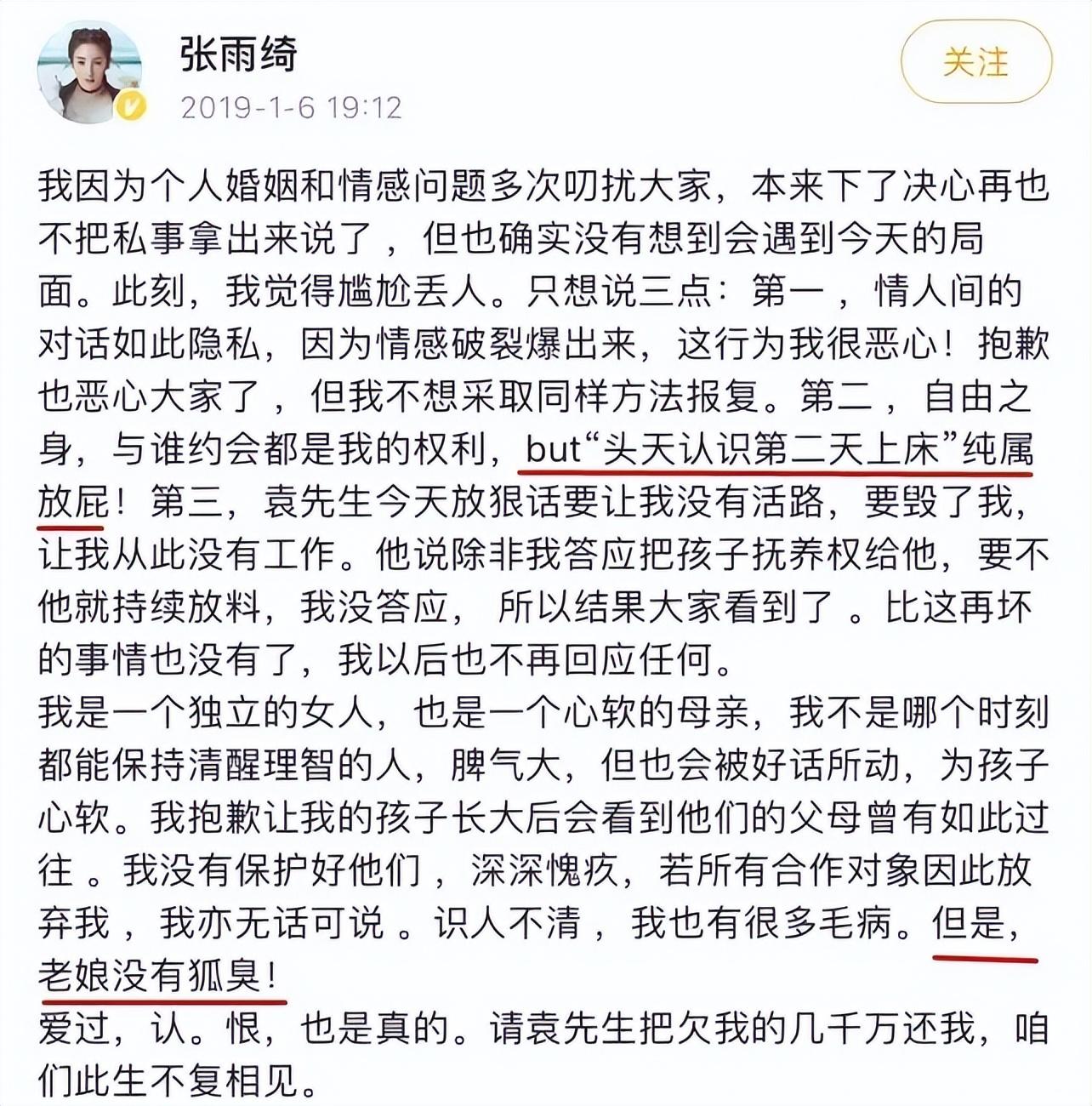Image resolution: width=1092 pixels, height=1106 pixels.
Task: Open 张雨绮's profile picture
Action: (x=88, y=74)
